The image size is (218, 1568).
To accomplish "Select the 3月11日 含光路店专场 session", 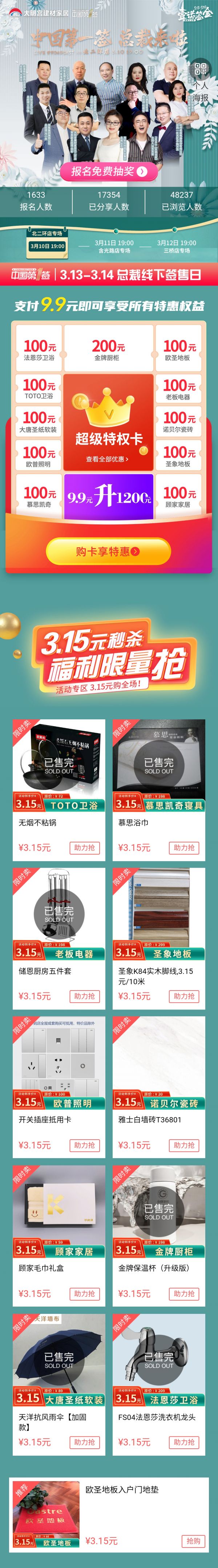I will coord(114,246).
